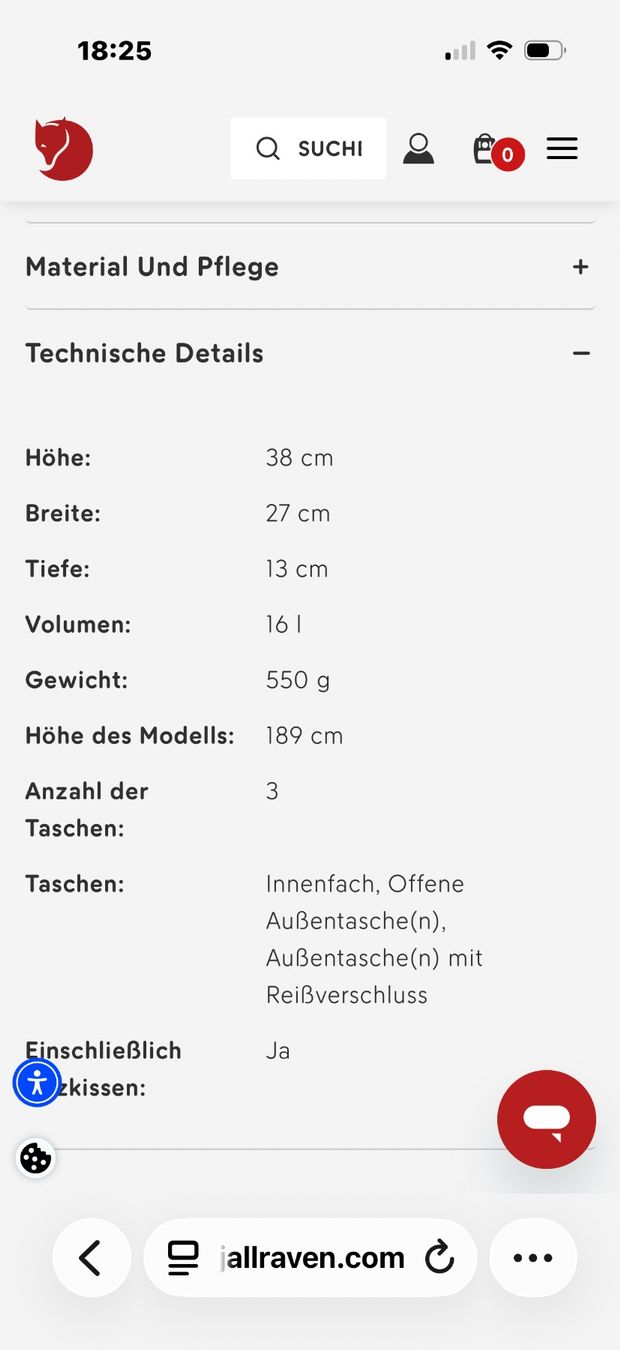Open the hamburger menu
This screenshot has width=620, height=1350.
click(562, 149)
